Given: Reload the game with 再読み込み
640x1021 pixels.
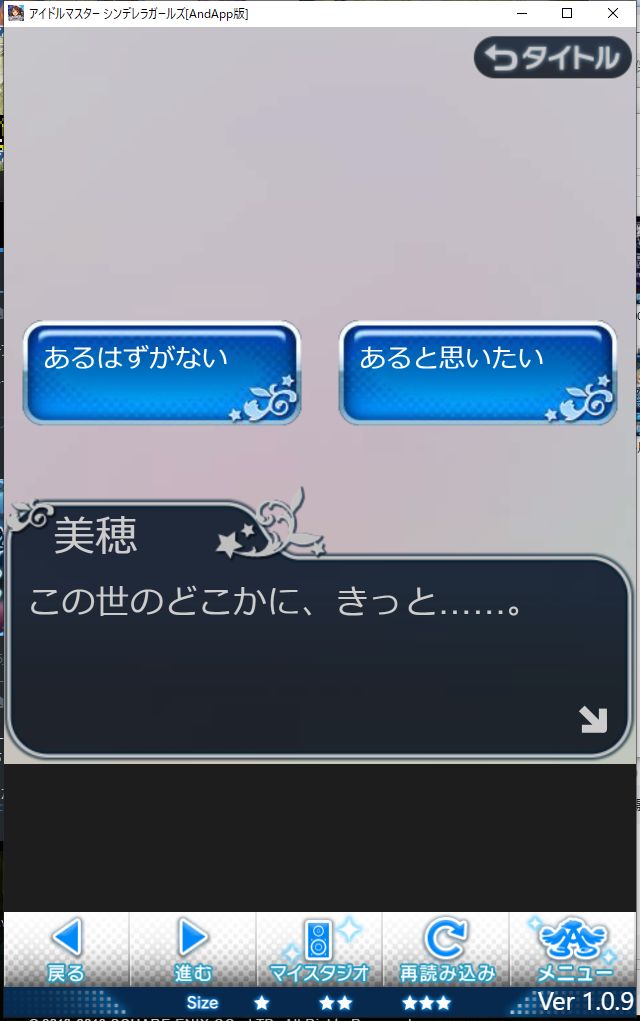Looking at the screenshot, I should [x=446, y=949].
